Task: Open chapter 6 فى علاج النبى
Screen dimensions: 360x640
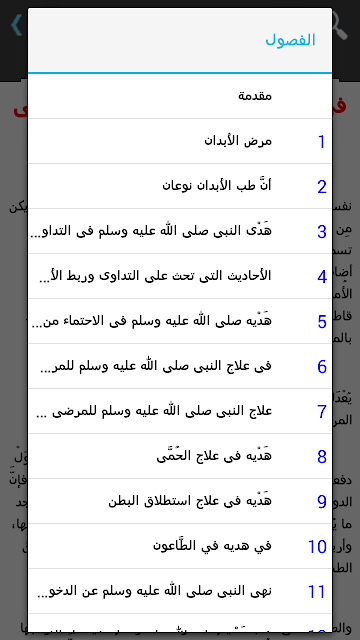Action: (180, 366)
